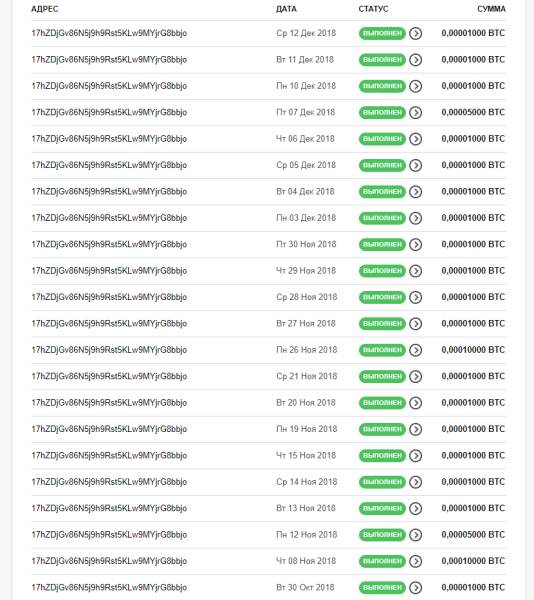
Task: View the Вт 04 Дек 2018 transaction arrow
Action: point(415,192)
